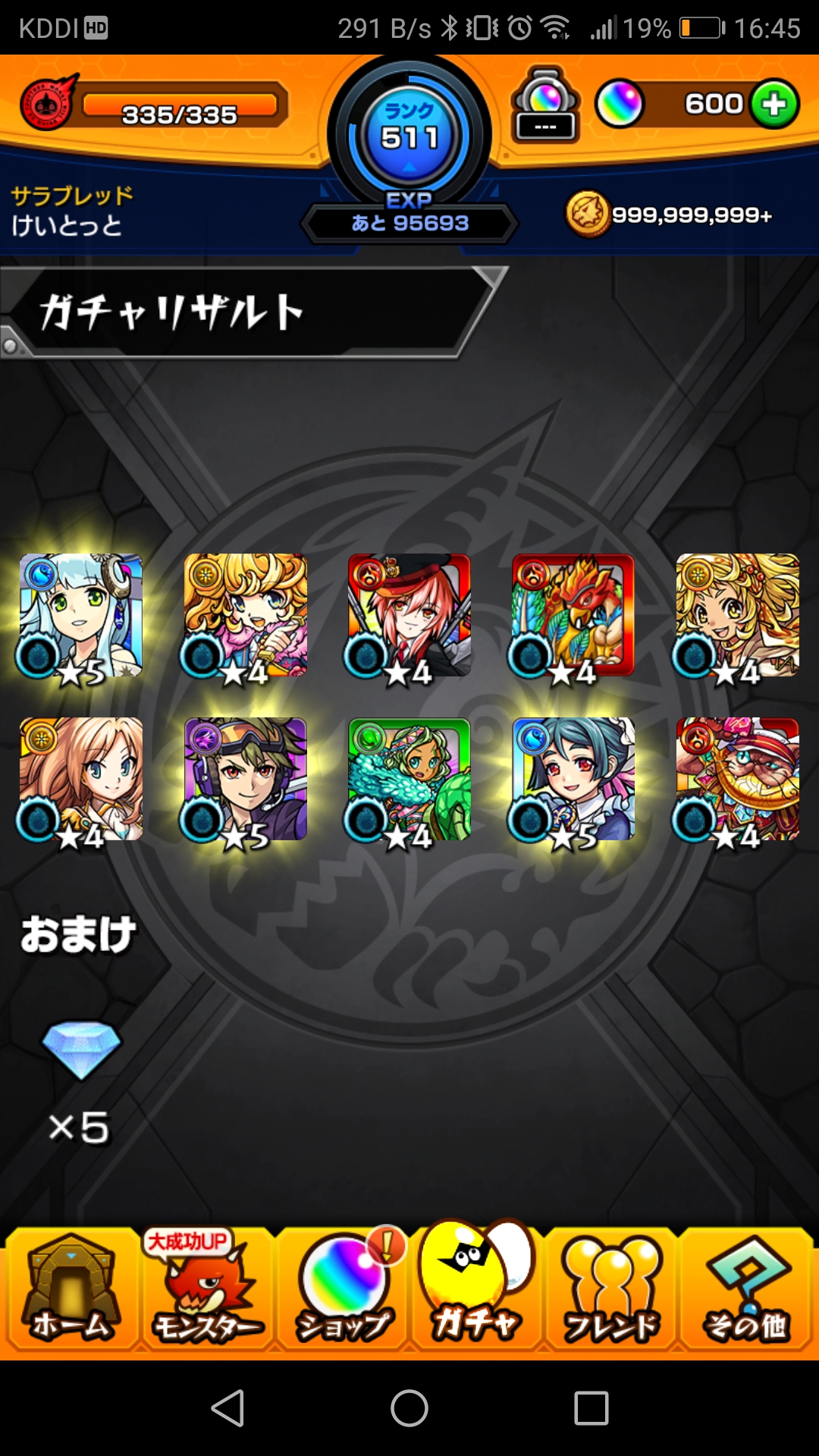This screenshot has height=1456, width=819.
Task: View the 4-star green snake-haired monster
Action: click(409, 780)
